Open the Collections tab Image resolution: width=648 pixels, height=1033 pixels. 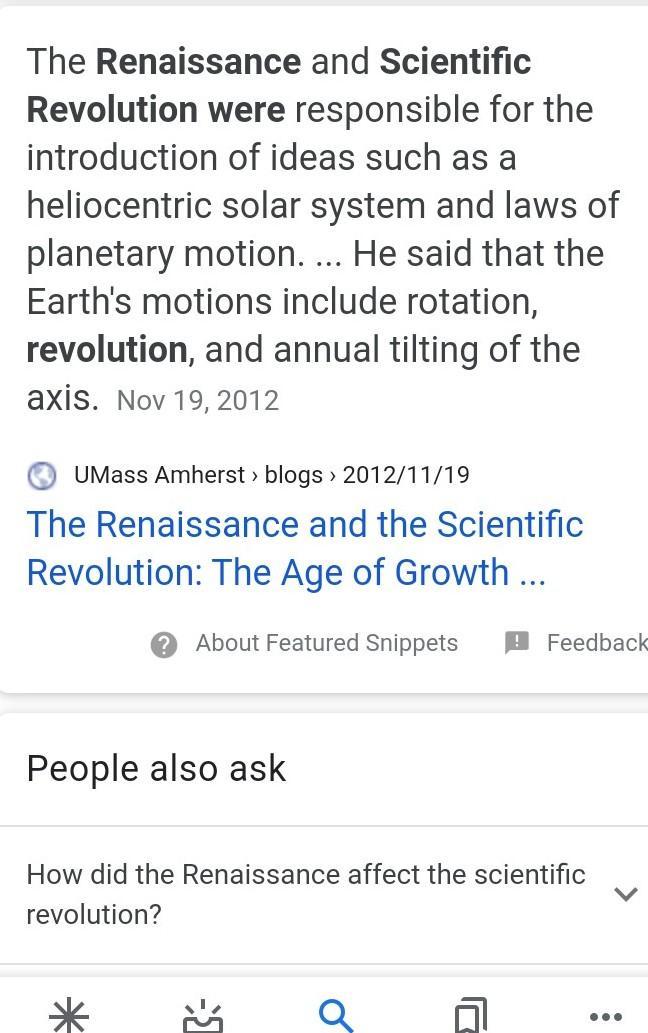tap(470, 1016)
